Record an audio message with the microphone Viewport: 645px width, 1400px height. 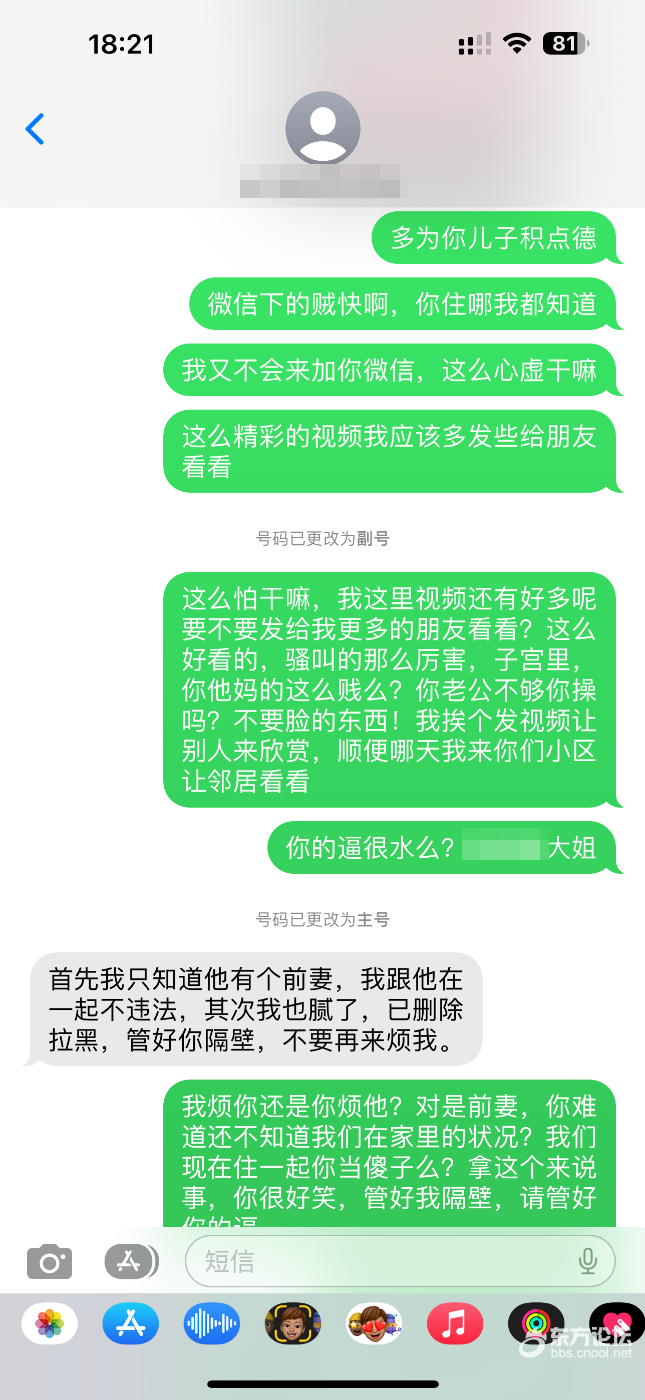588,1261
